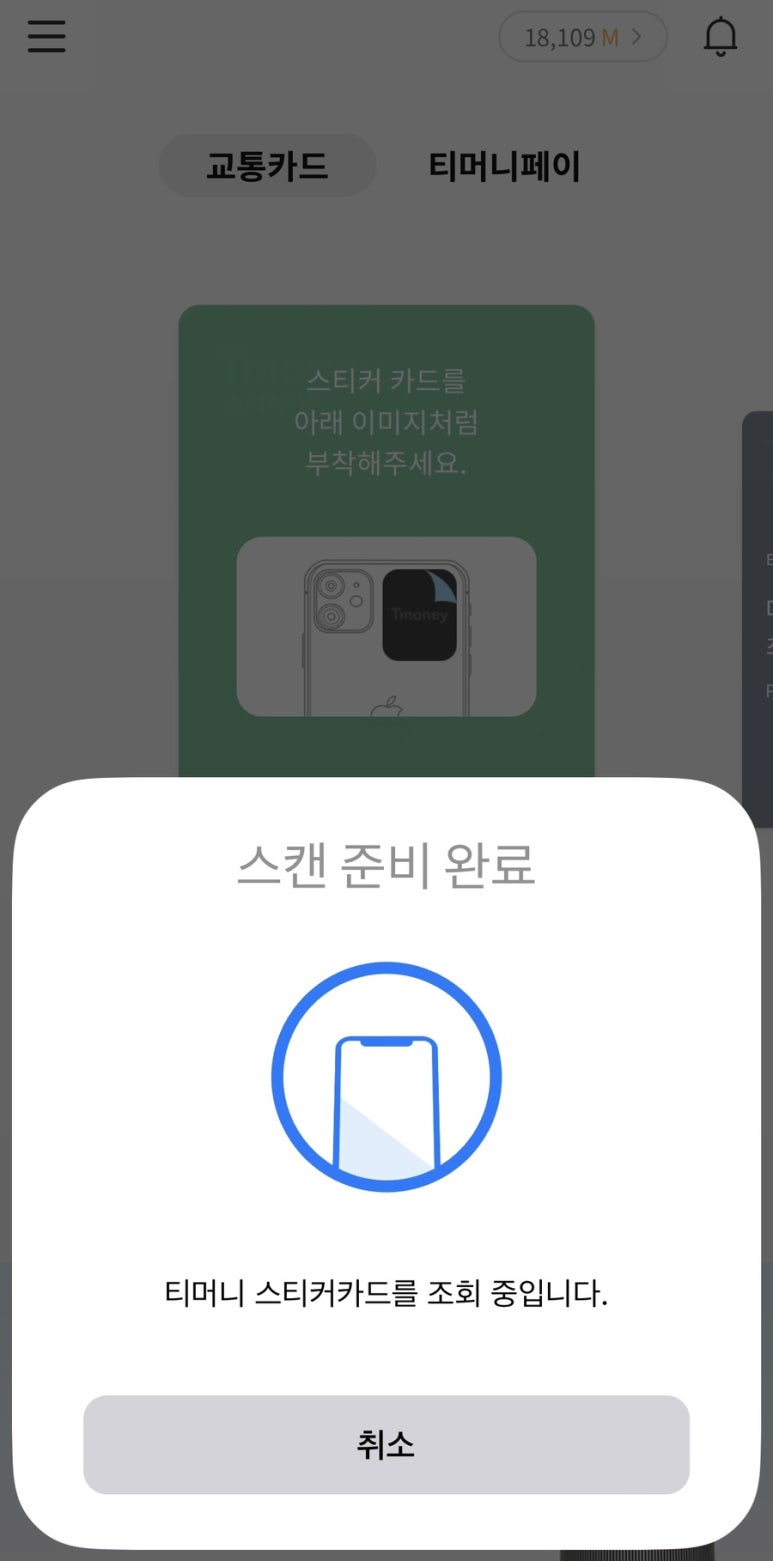Screen dimensions: 773x1561
Task: Switch to the 티머니페이 tab
Action: [x=504, y=166]
